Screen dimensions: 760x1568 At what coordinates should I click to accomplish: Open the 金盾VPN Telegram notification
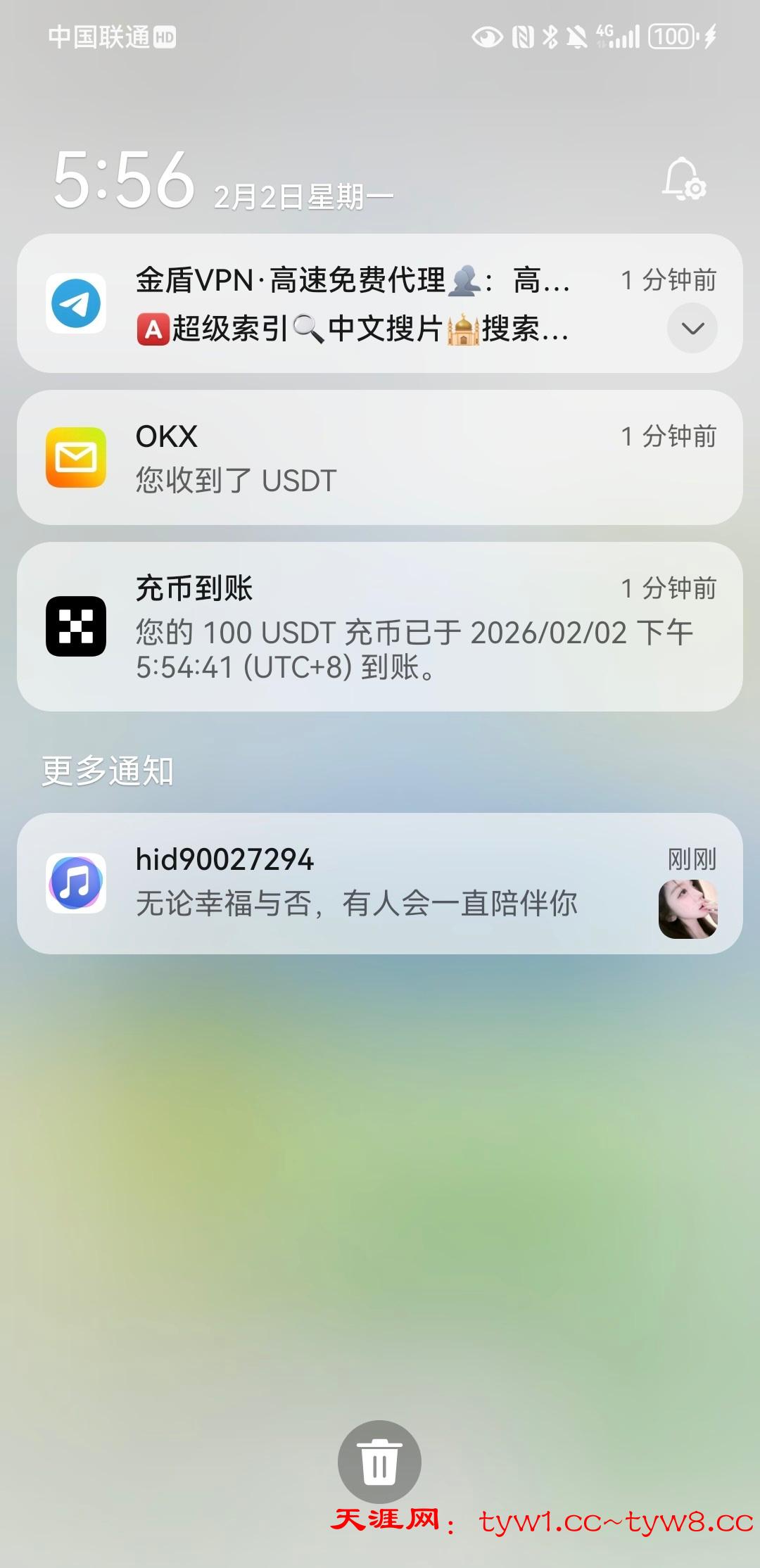click(x=352, y=304)
